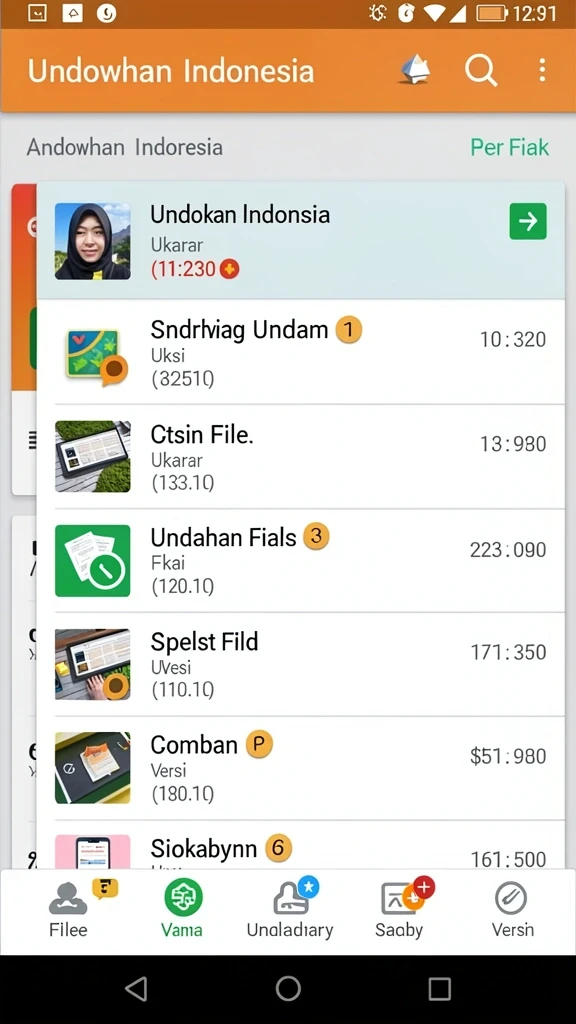The width and height of the screenshot is (576, 1024).
Task: Open the Saaby tab
Action: coord(399,909)
